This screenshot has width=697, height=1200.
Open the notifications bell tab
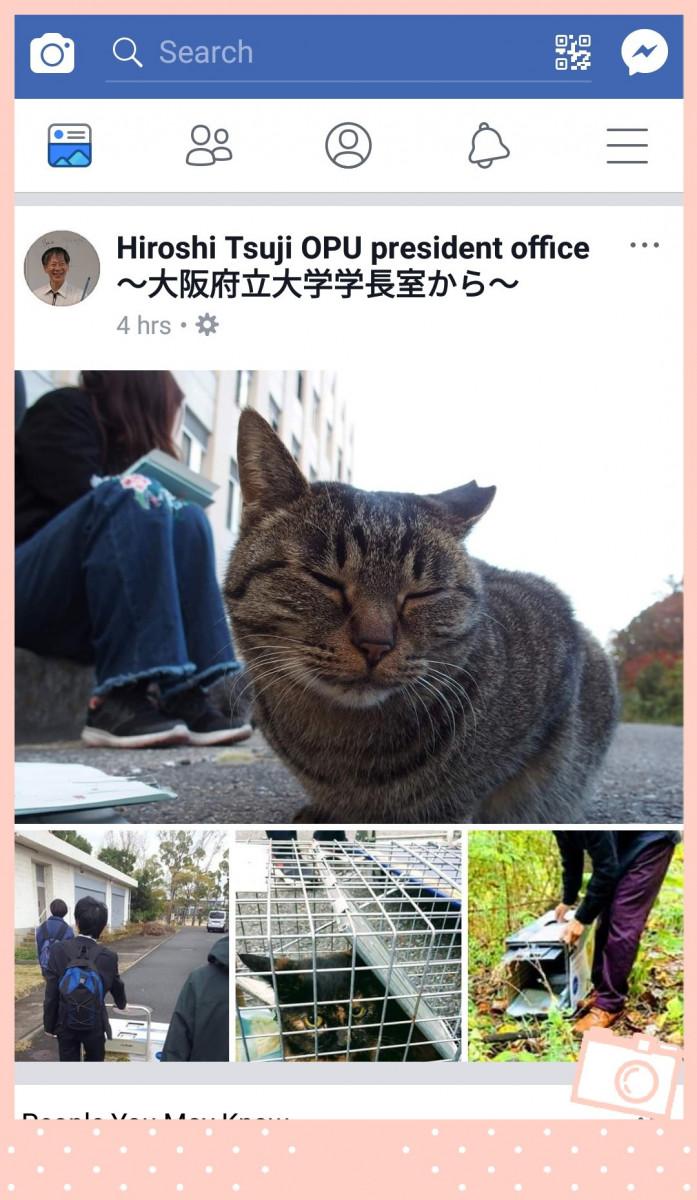[x=488, y=146]
